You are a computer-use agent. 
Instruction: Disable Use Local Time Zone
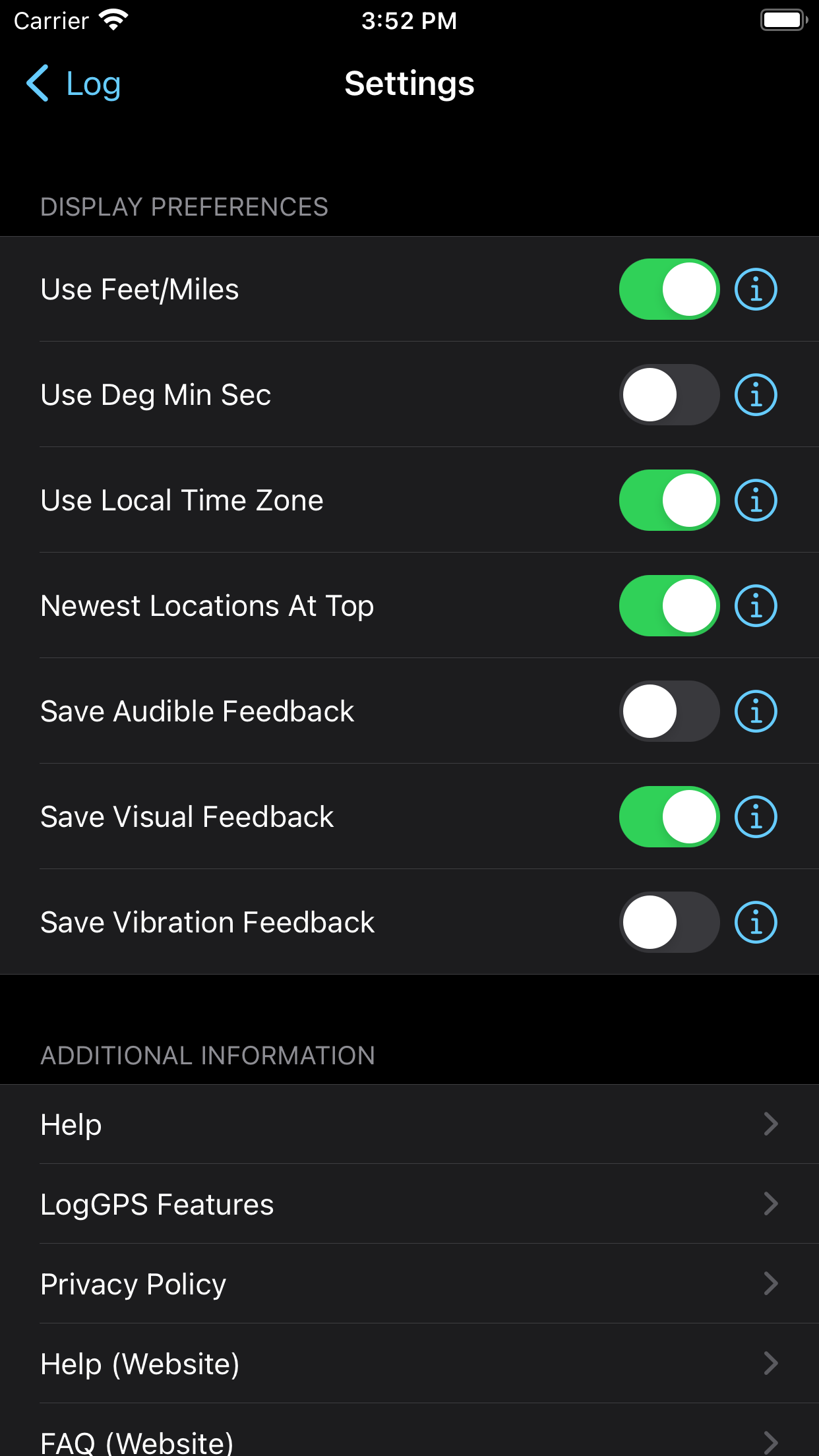[x=669, y=501]
